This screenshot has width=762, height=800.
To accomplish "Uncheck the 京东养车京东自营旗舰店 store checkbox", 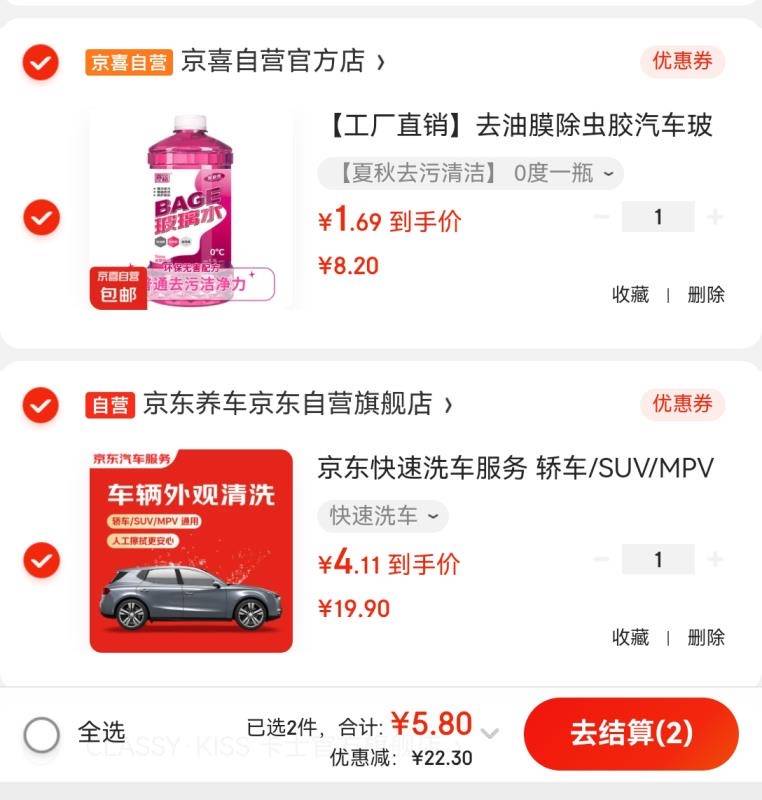I will [x=40, y=405].
